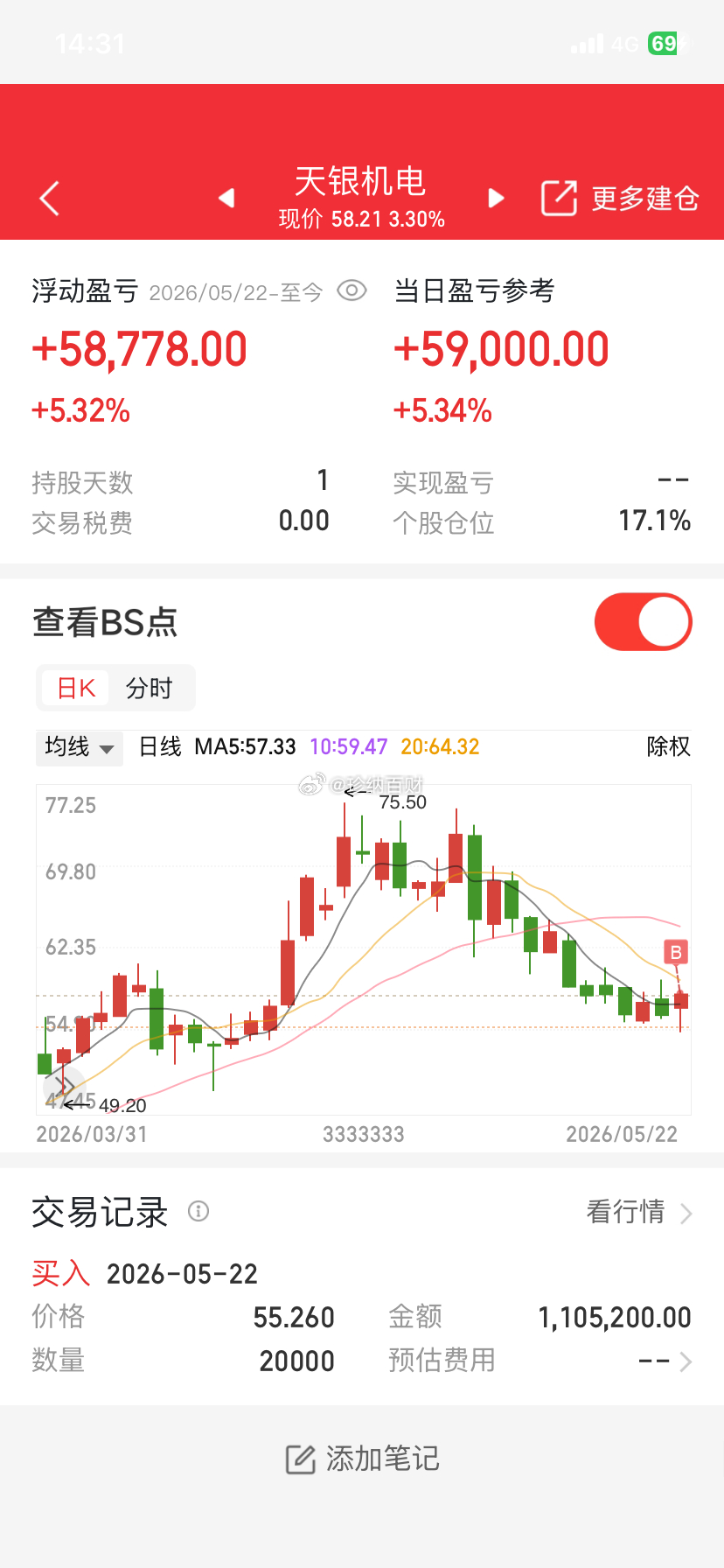Hide profit values with the eye icon
Viewport: 724px width, 1568px height.
352,290
